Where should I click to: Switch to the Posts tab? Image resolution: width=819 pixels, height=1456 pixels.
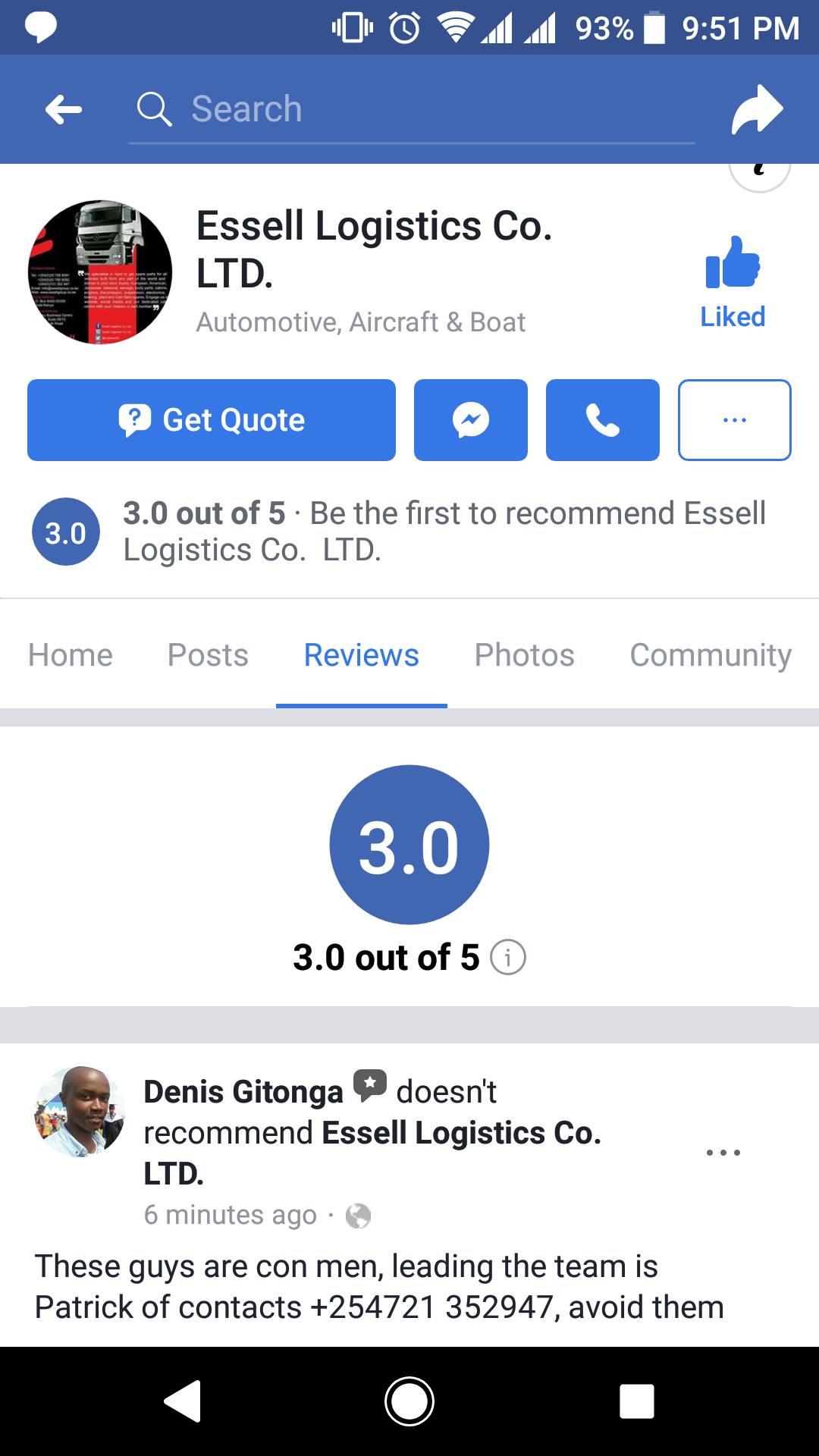(x=208, y=655)
